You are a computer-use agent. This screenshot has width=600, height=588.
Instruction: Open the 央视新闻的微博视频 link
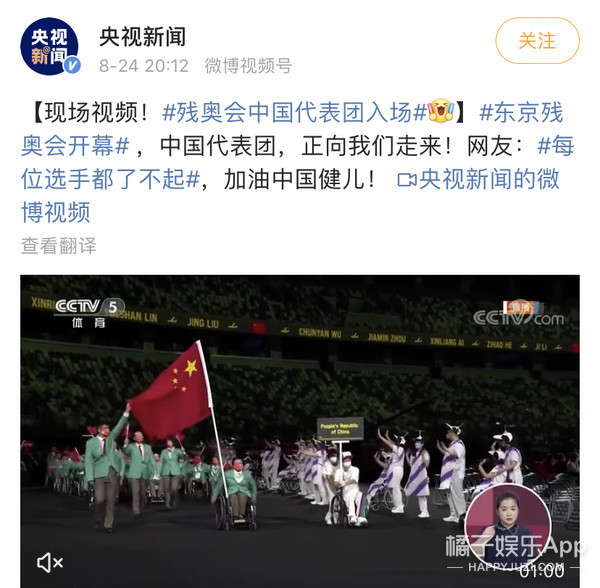click(x=476, y=180)
